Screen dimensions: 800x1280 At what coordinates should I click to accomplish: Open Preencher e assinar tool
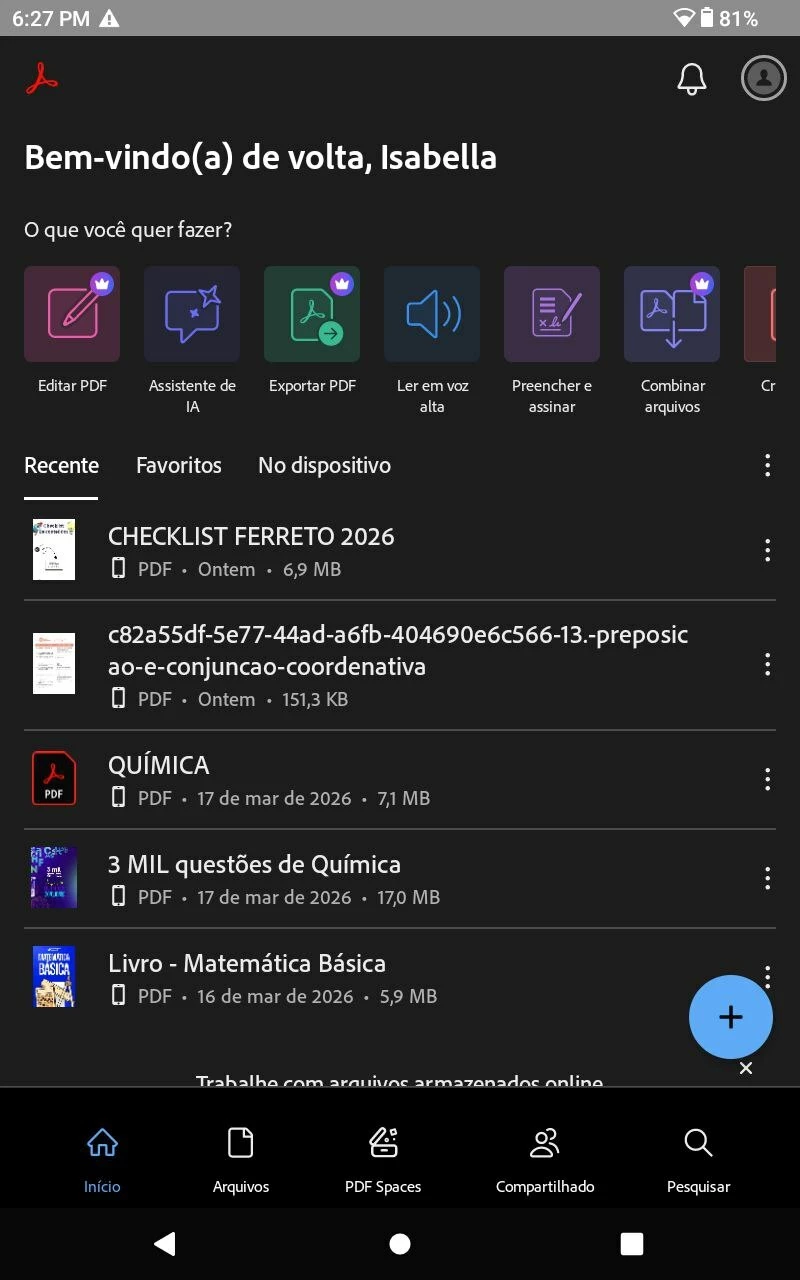pos(552,314)
